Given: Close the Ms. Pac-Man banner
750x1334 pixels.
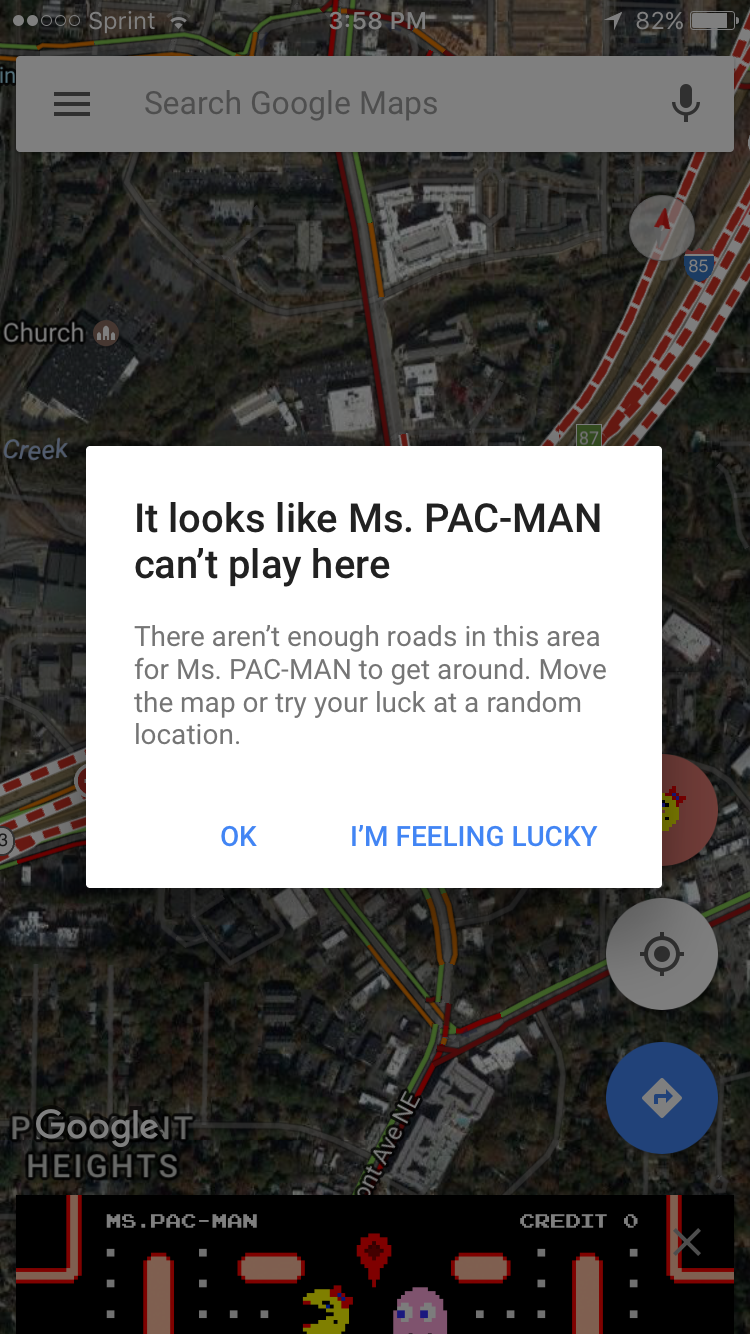Looking at the screenshot, I should 687,1242.
